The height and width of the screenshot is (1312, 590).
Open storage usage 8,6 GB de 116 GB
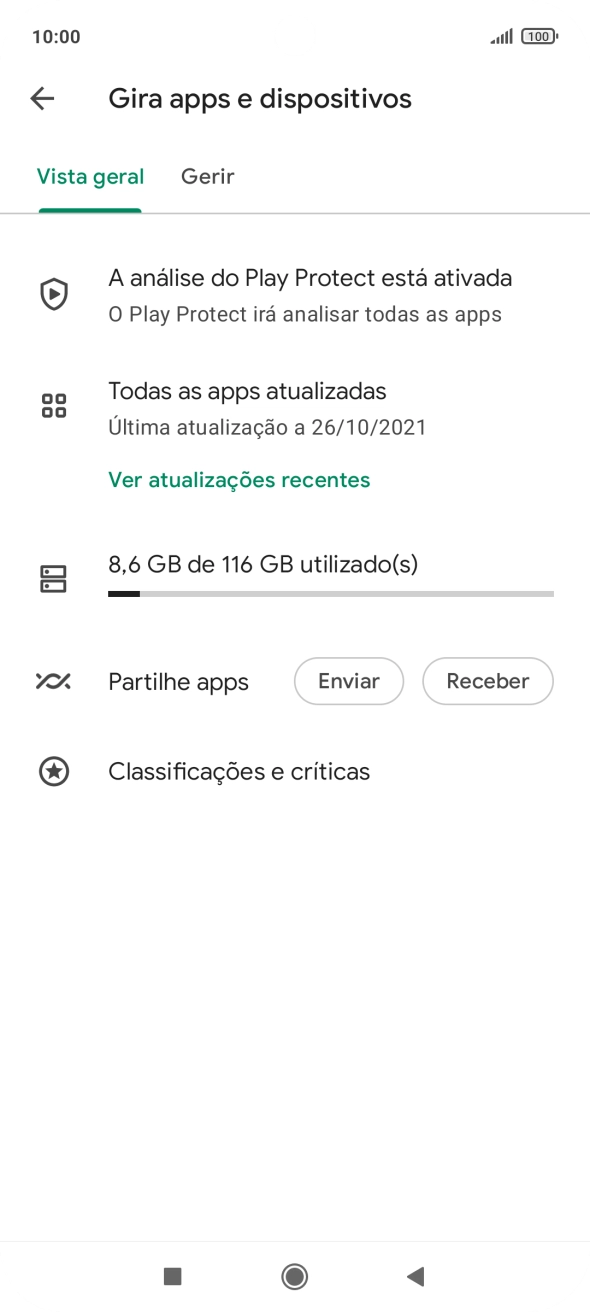pyautogui.click(x=295, y=576)
